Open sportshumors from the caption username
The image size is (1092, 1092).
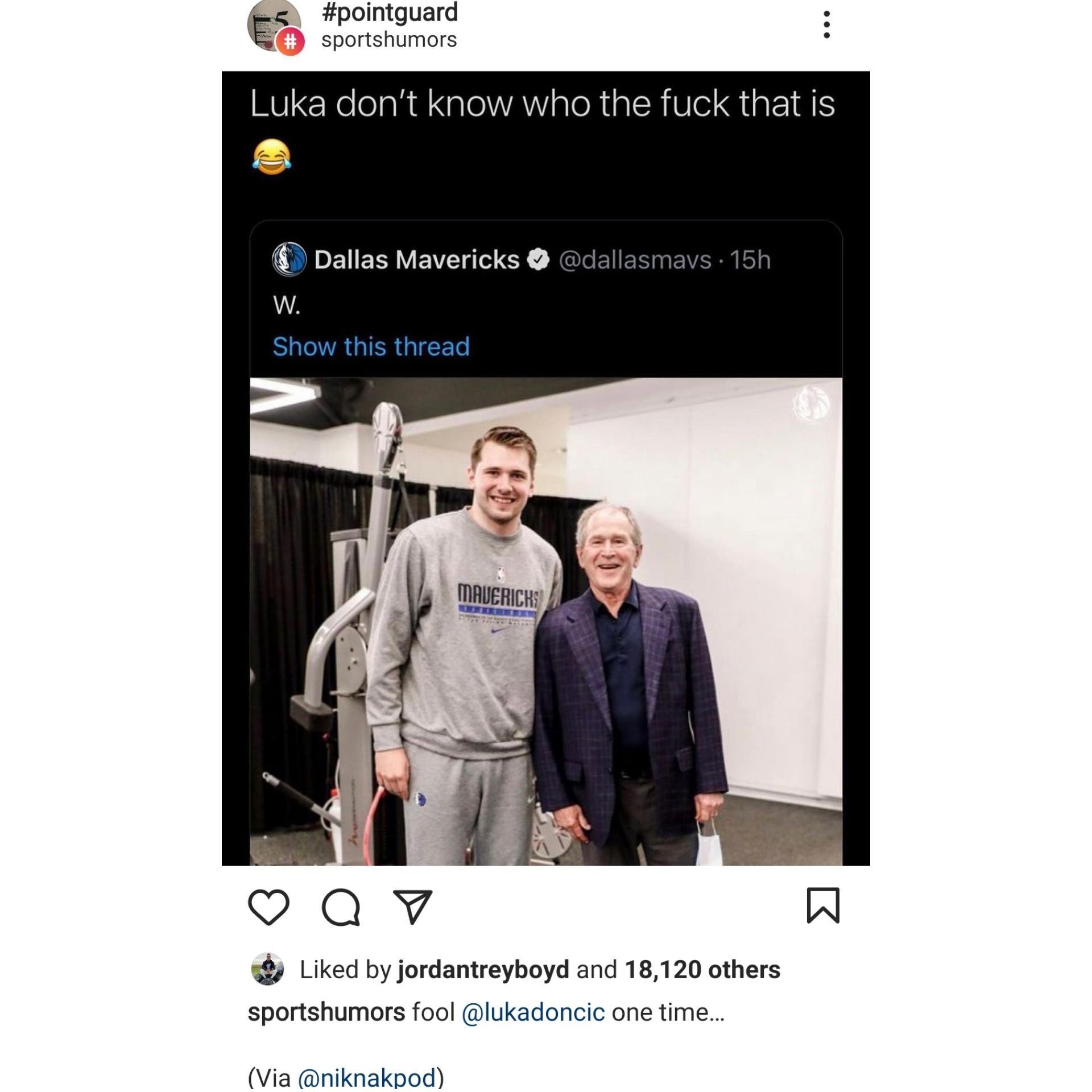click(x=326, y=1012)
